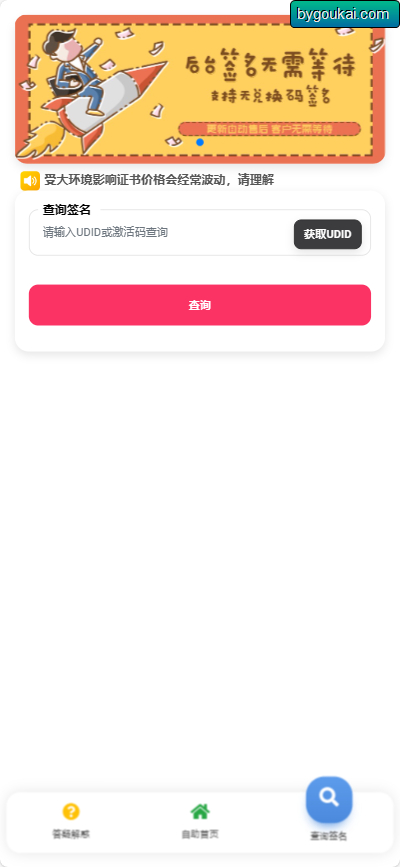Tap the pink 查询 button
Screen dimensions: 400x867
(x=200, y=305)
